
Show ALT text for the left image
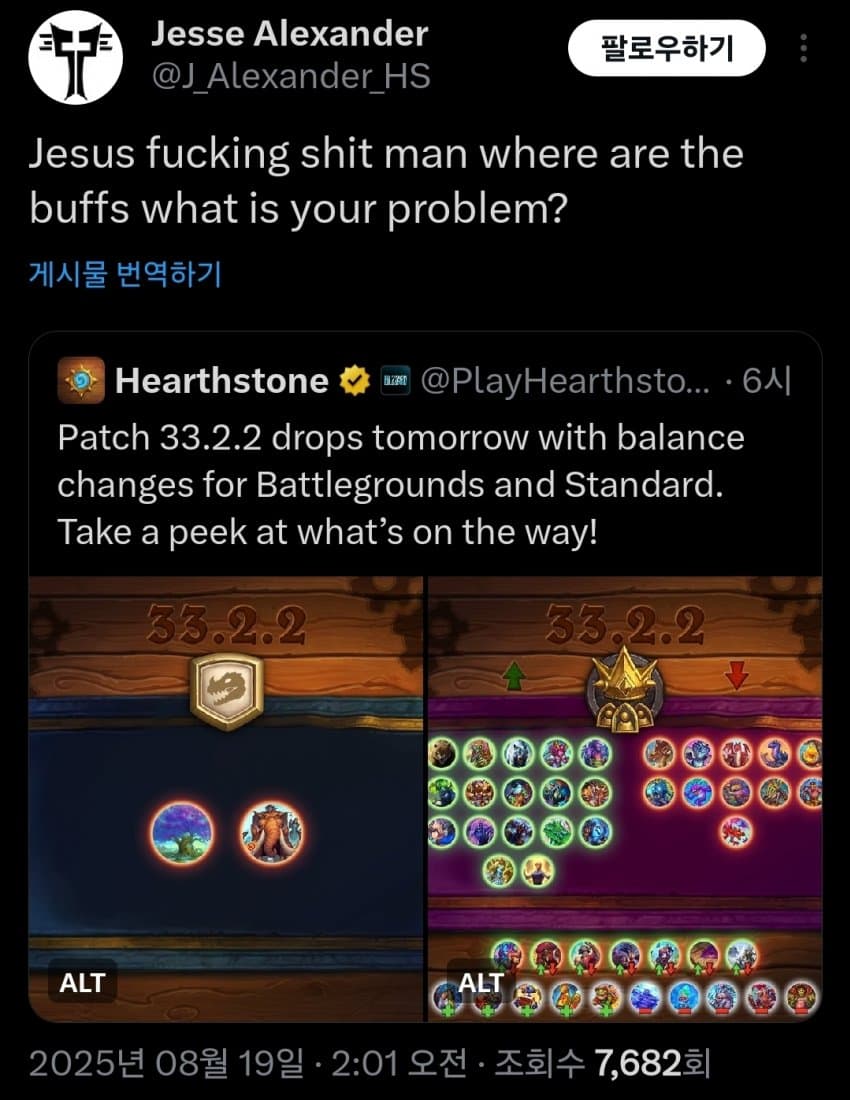coord(82,983)
